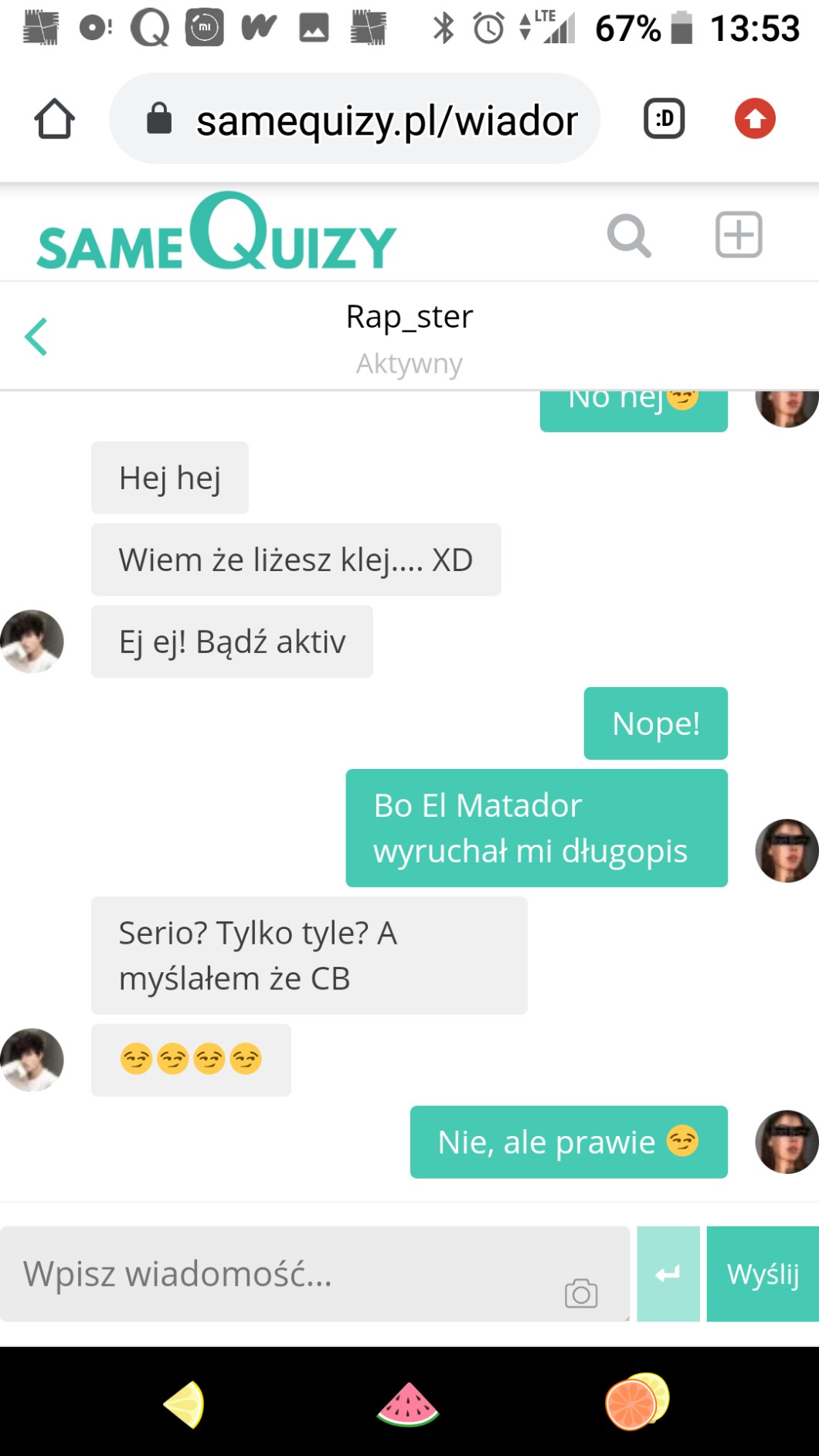819x1456 pixels.
Task: Tap the lemon slice navigation button
Action: tap(185, 1404)
